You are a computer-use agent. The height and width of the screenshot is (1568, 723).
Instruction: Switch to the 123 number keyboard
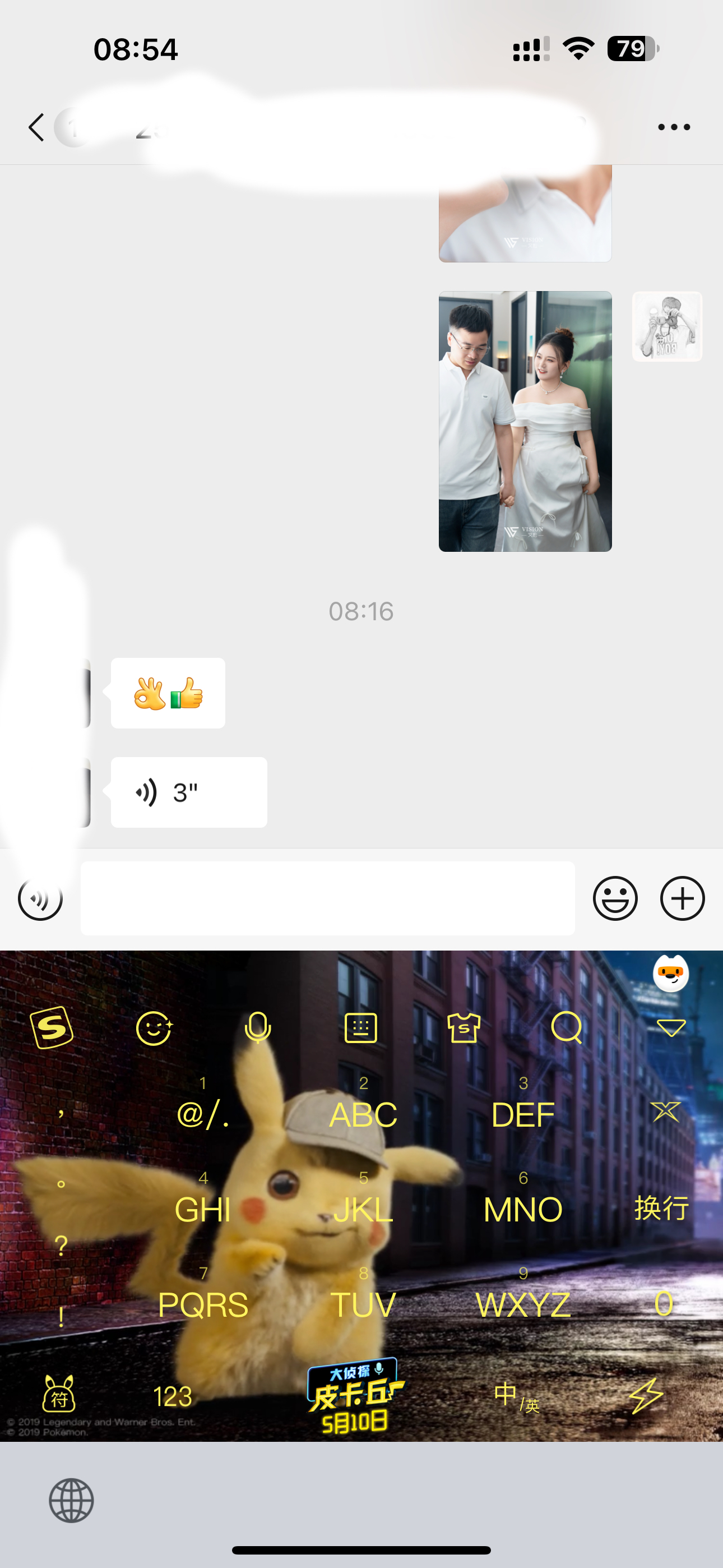pos(172,1396)
